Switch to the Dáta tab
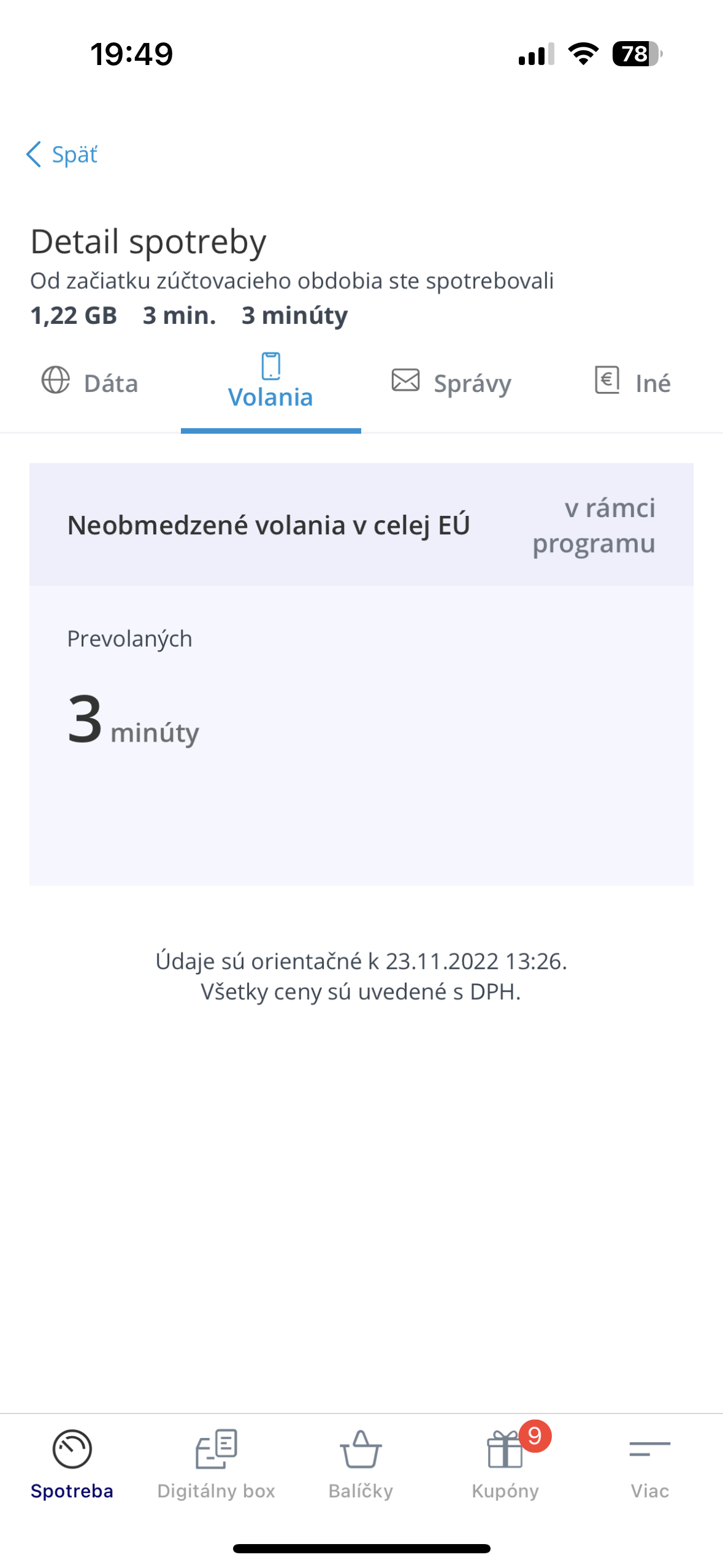Viewport: 723px width, 1568px height. pyautogui.click(x=90, y=383)
